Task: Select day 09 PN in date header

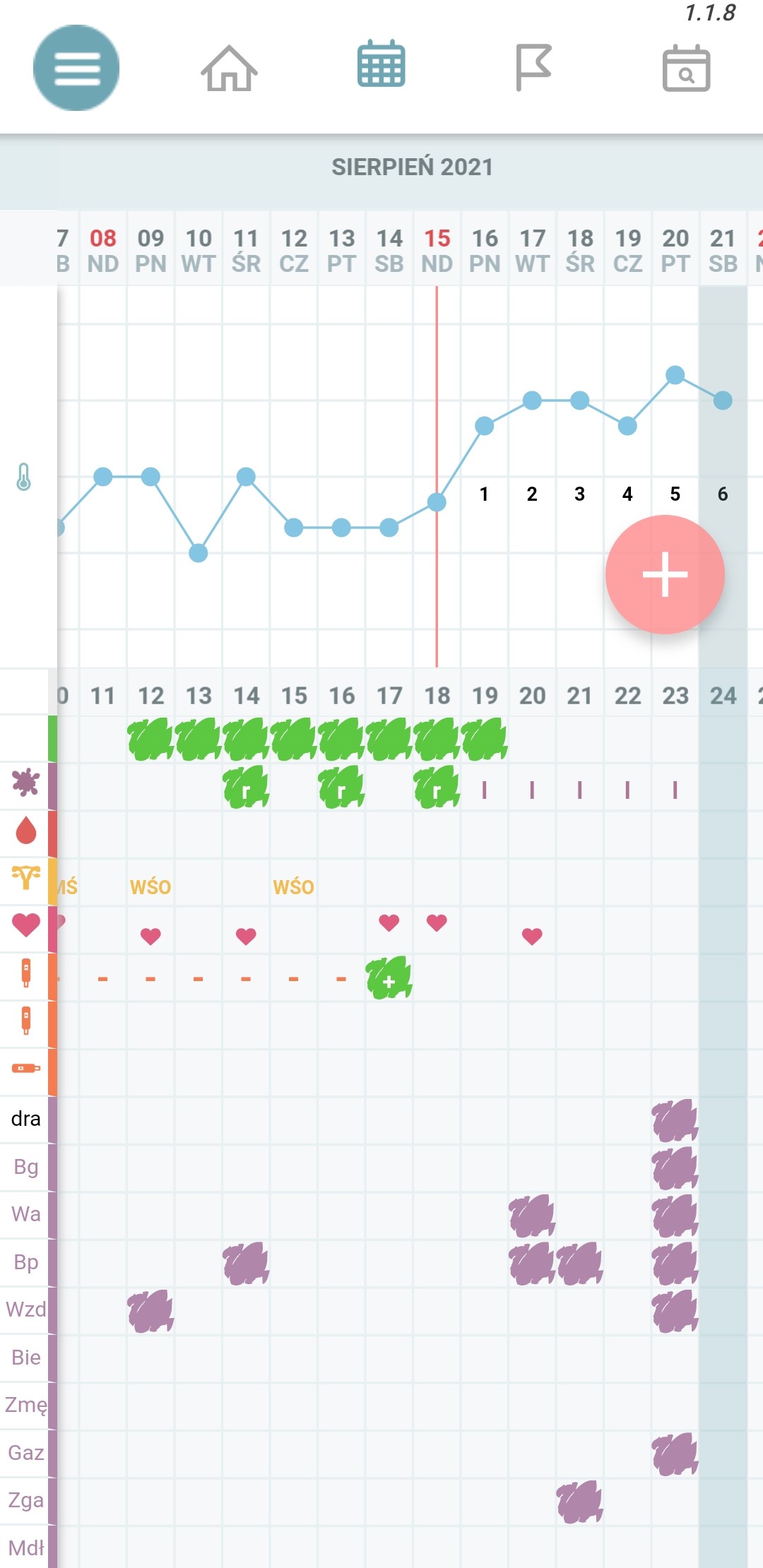Action: tap(150, 250)
